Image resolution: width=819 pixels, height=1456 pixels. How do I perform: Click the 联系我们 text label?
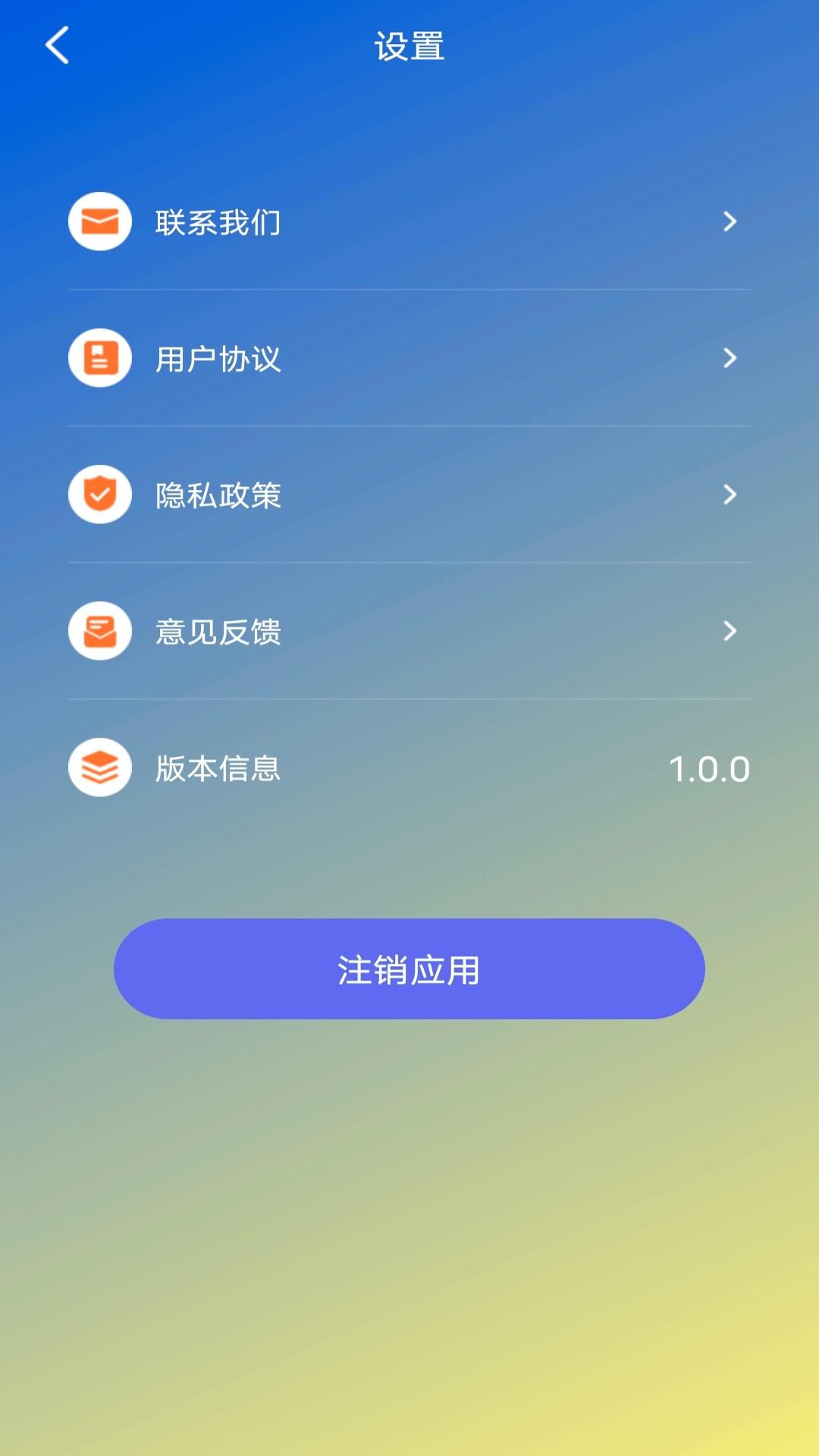[x=218, y=222]
